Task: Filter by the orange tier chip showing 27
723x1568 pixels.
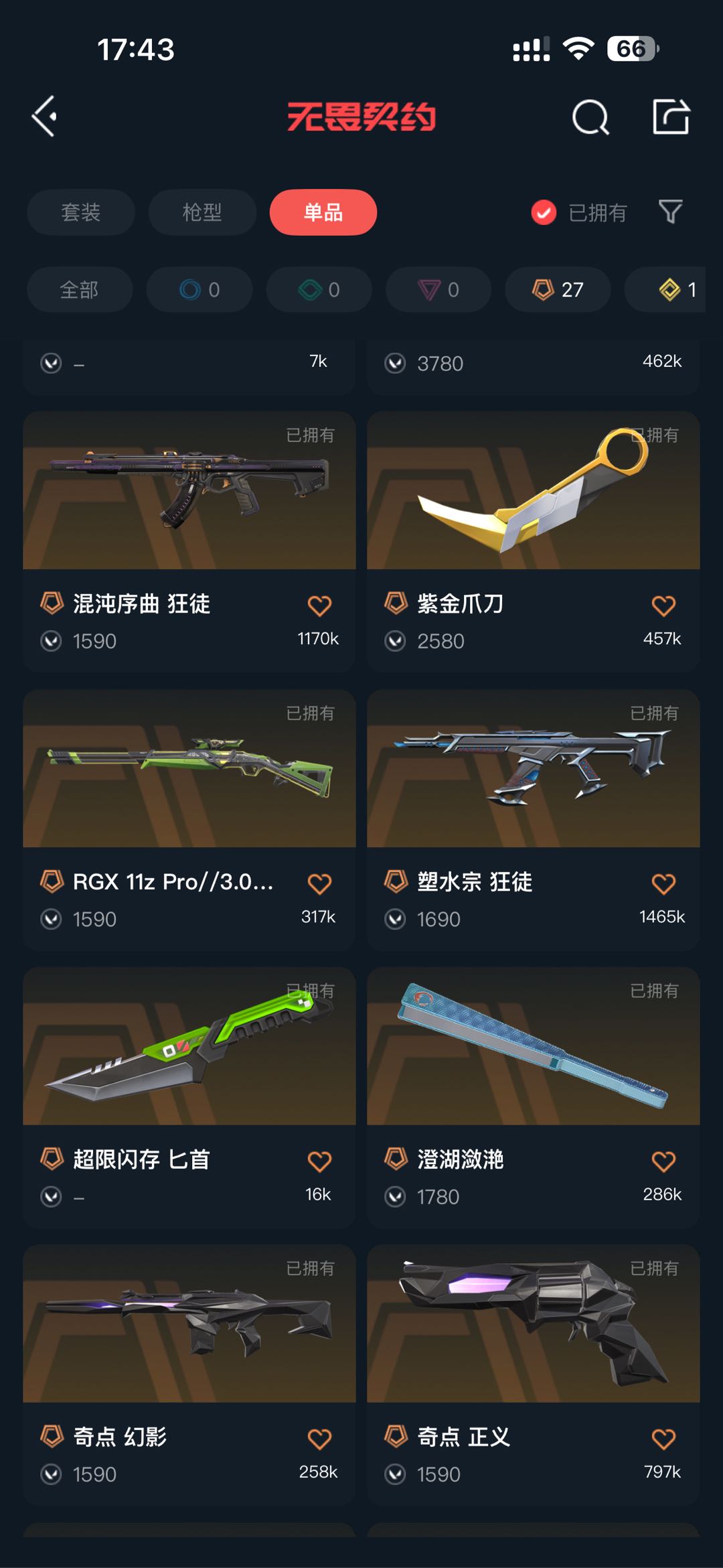Action: point(558,289)
